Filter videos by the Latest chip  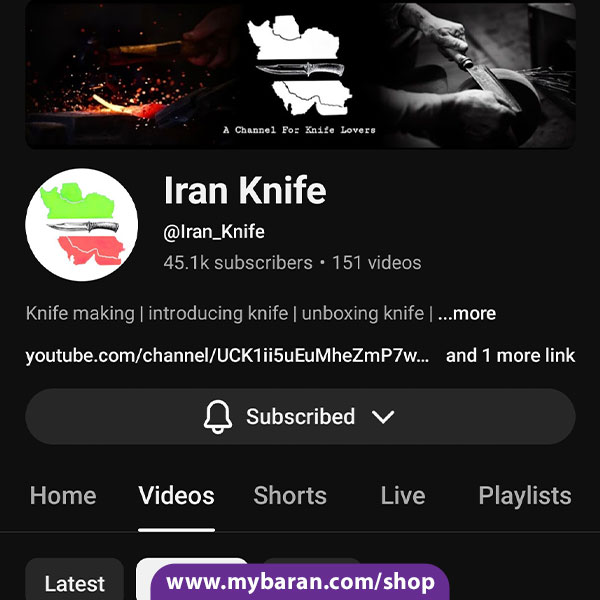tap(75, 583)
